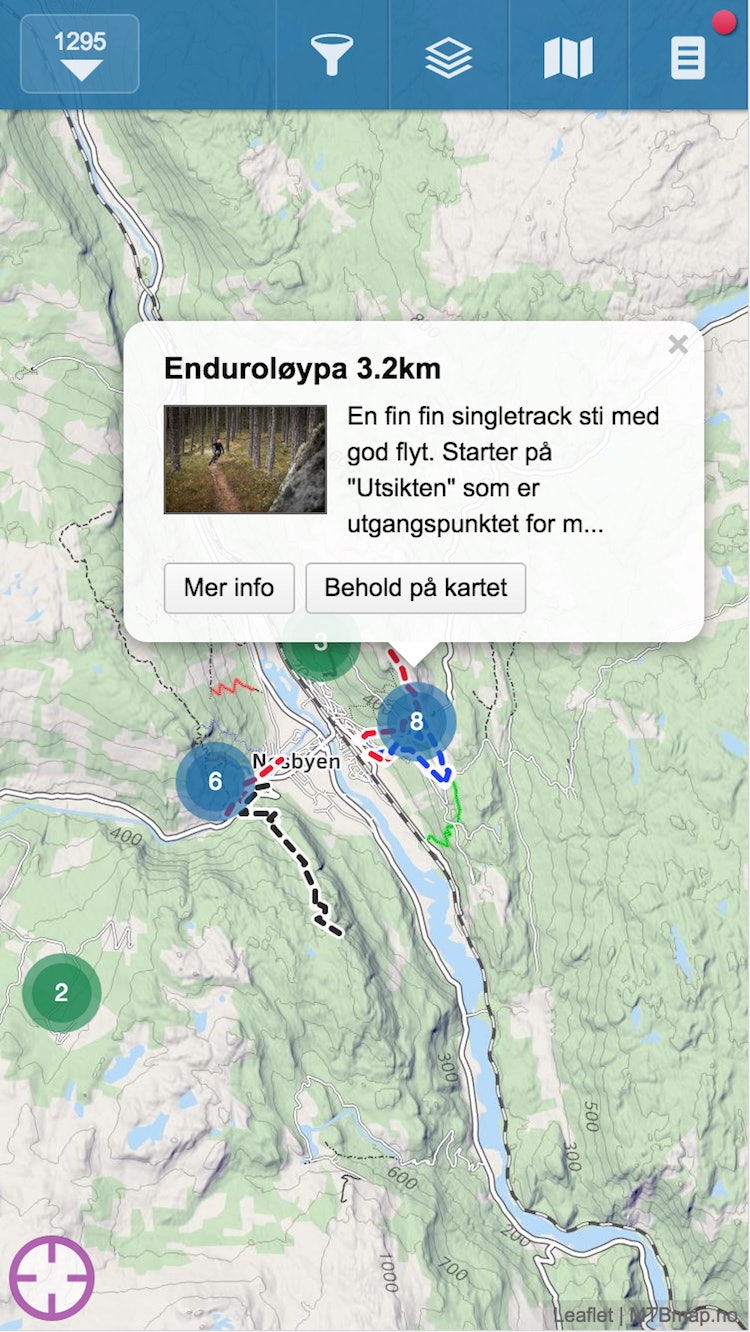This screenshot has height=1332, width=750.
Task: Open the 1295 trails dropdown
Action: coord(80,54)
